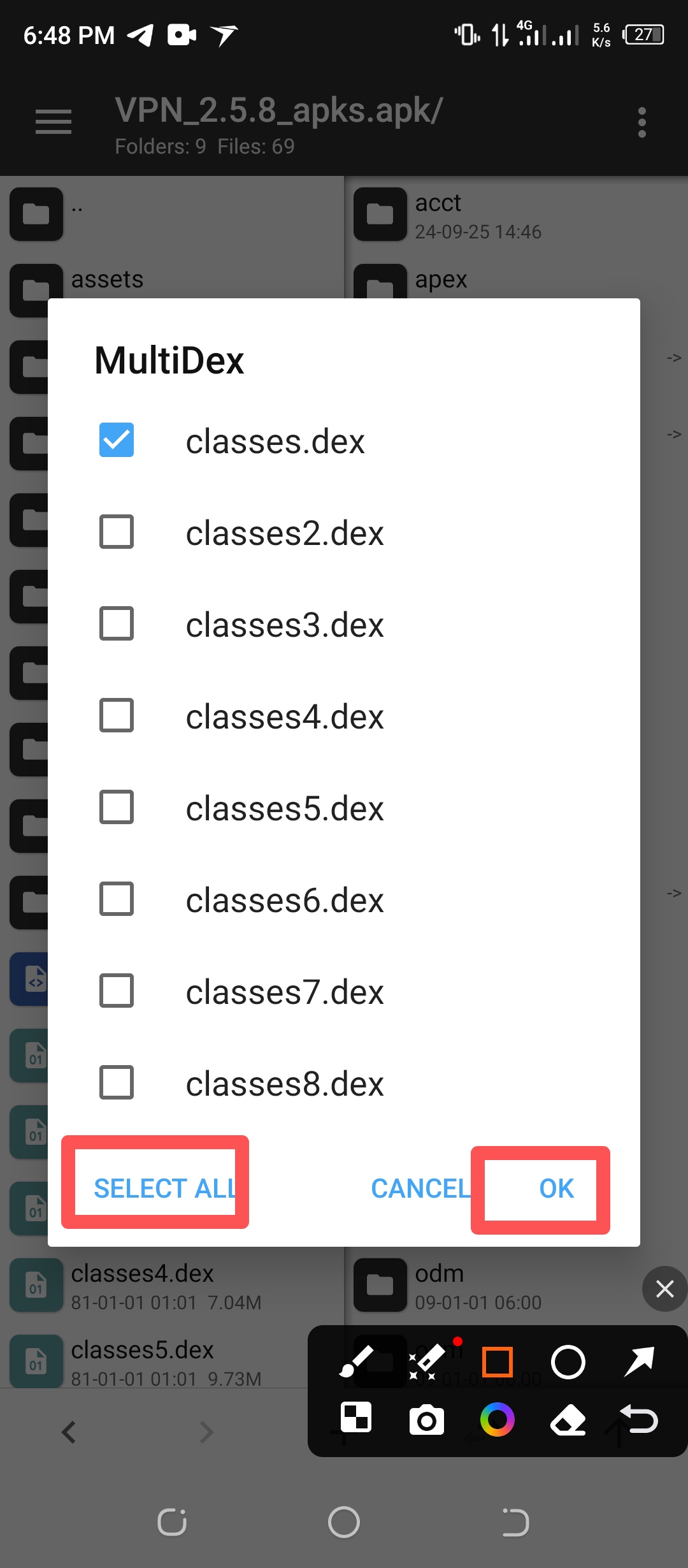Select the classes8.dex checkbox
Image resolution: width=688 pixels, height=1568 pixels.
pos(117,1082)
